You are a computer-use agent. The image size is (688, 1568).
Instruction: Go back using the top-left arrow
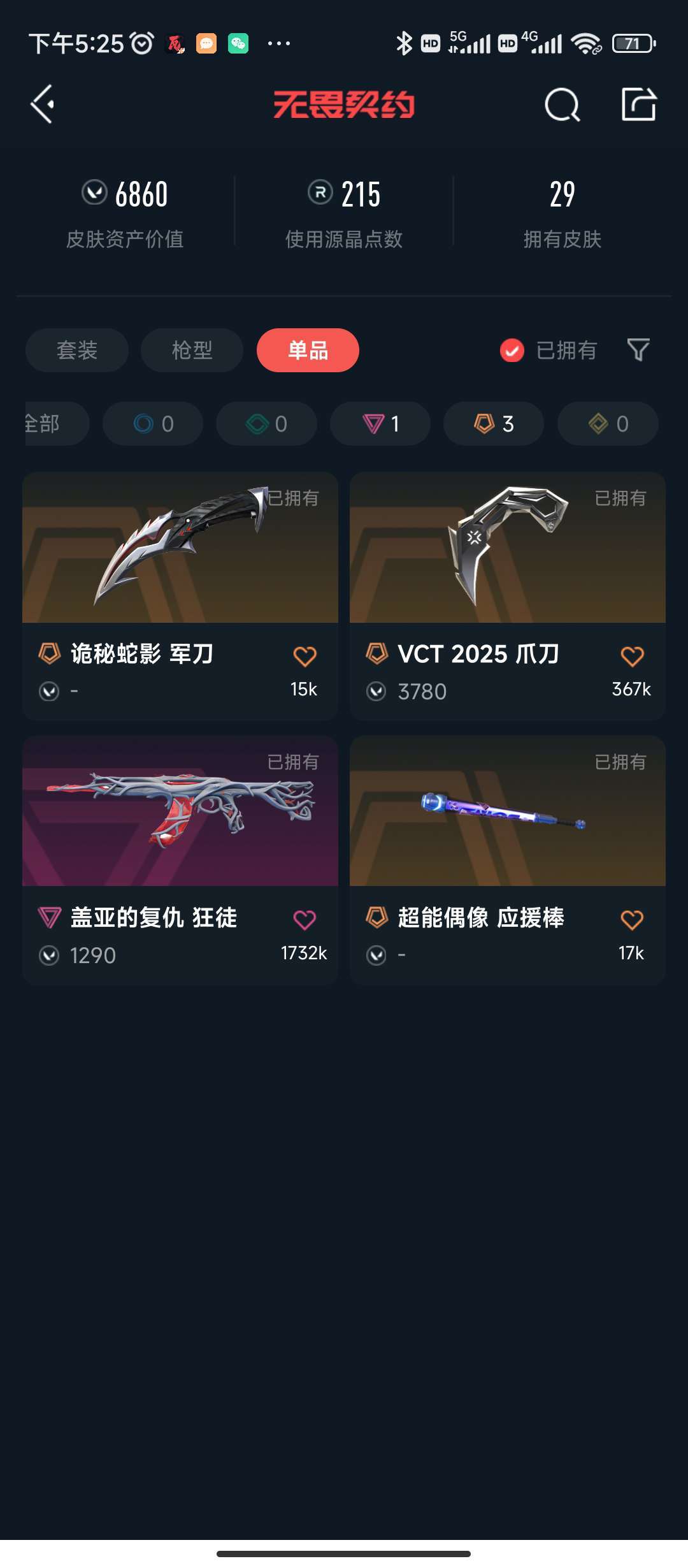point(43,104)
